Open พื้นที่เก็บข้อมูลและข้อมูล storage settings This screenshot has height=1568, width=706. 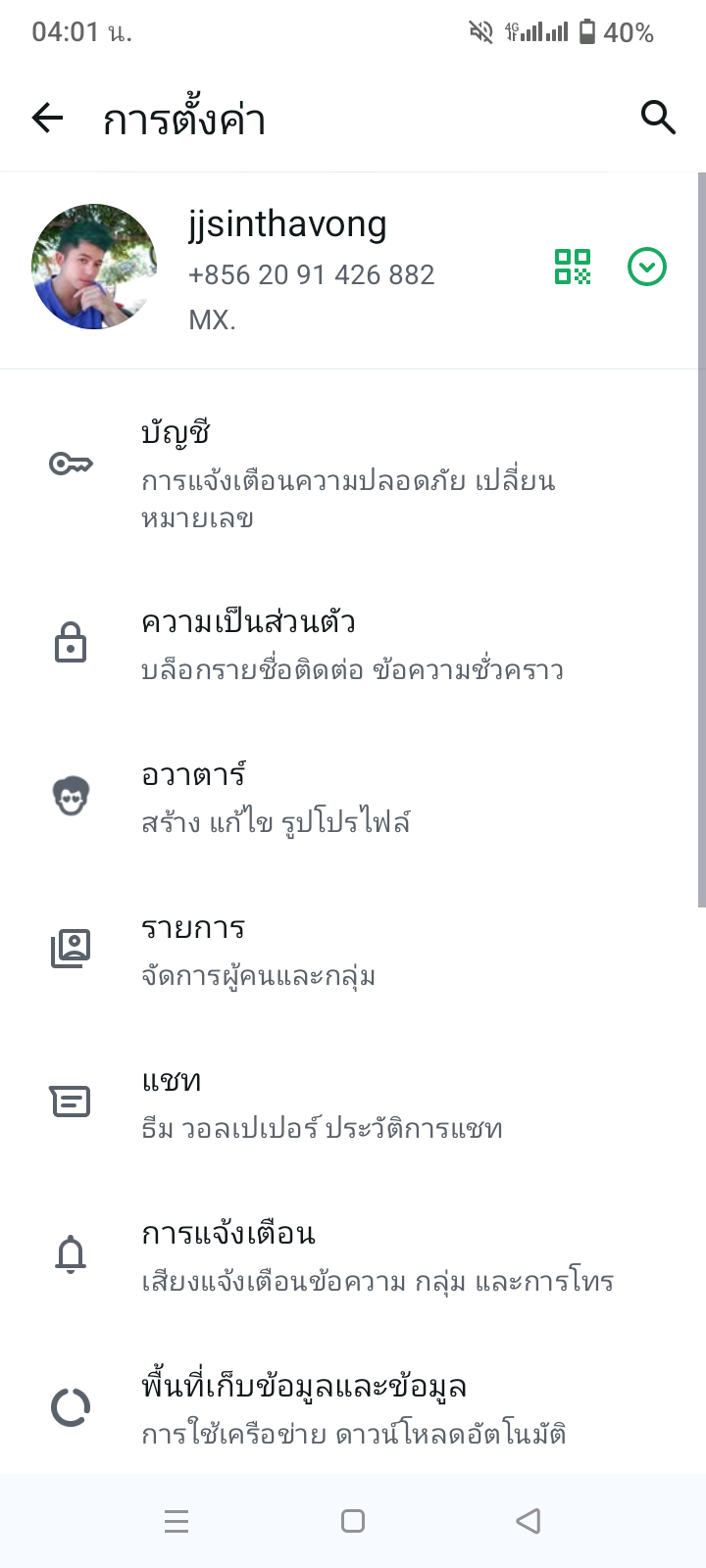pos(353,1409)
